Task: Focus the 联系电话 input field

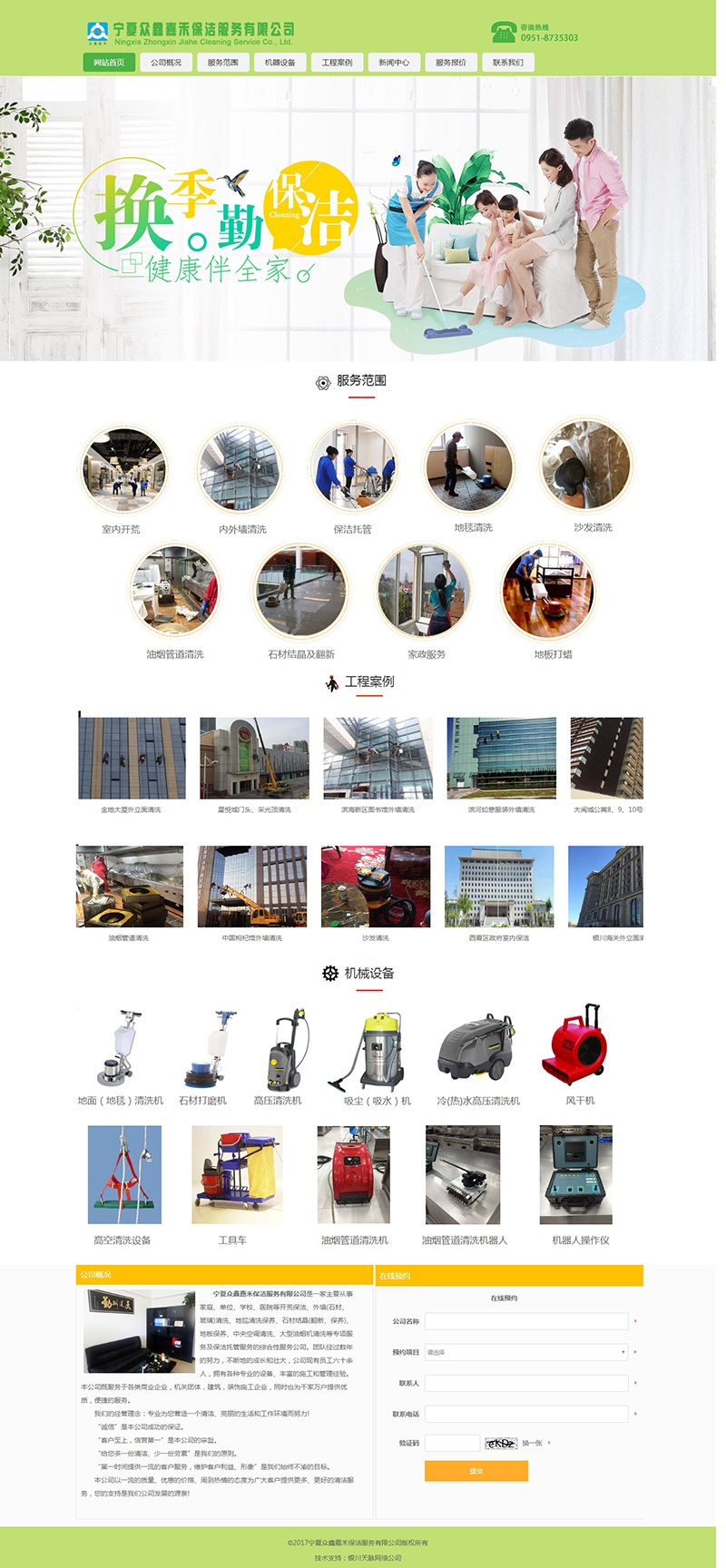Action: (x=526, y=1414)
